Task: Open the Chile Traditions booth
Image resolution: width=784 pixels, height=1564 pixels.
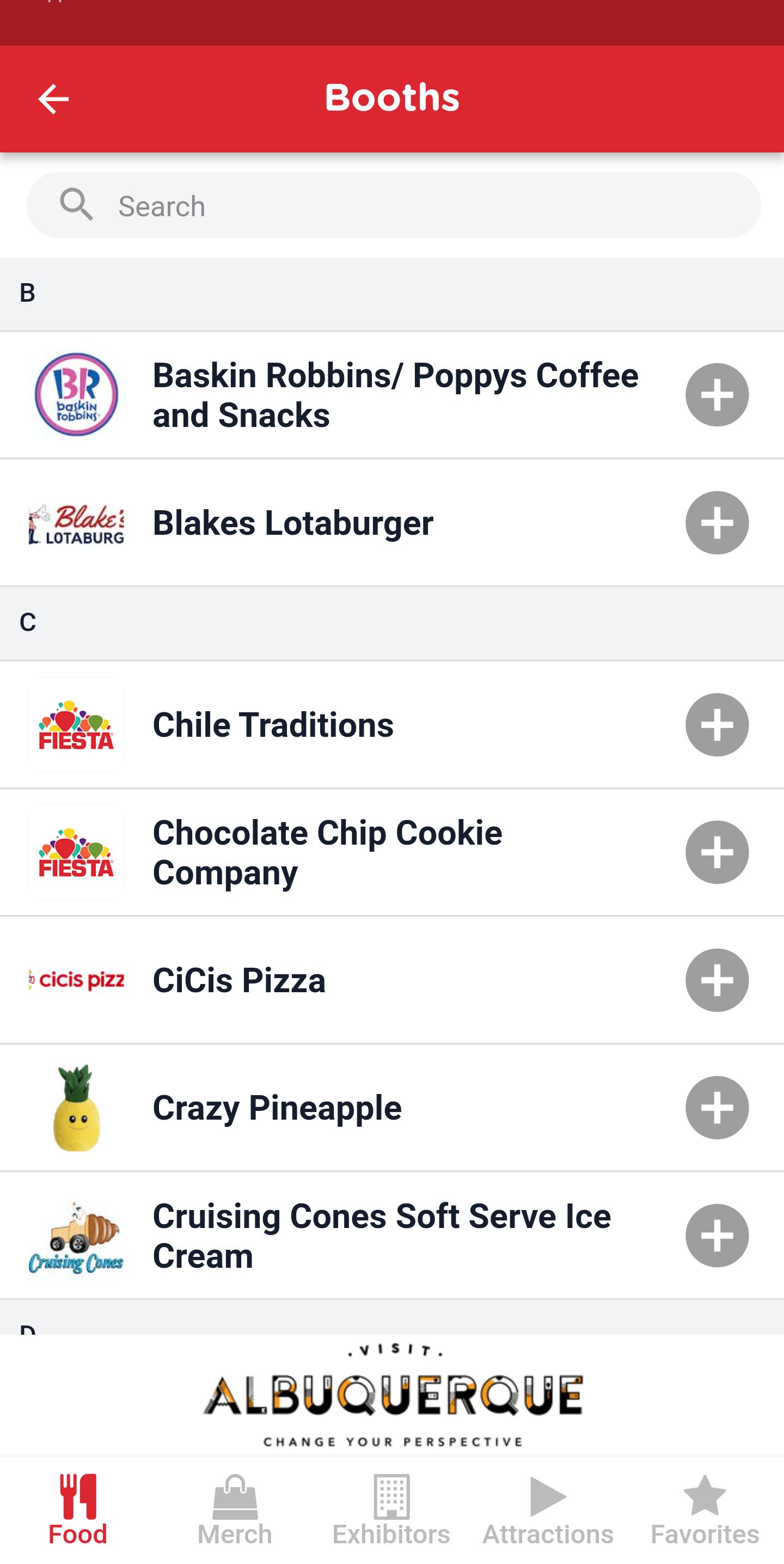Action: 392,724
